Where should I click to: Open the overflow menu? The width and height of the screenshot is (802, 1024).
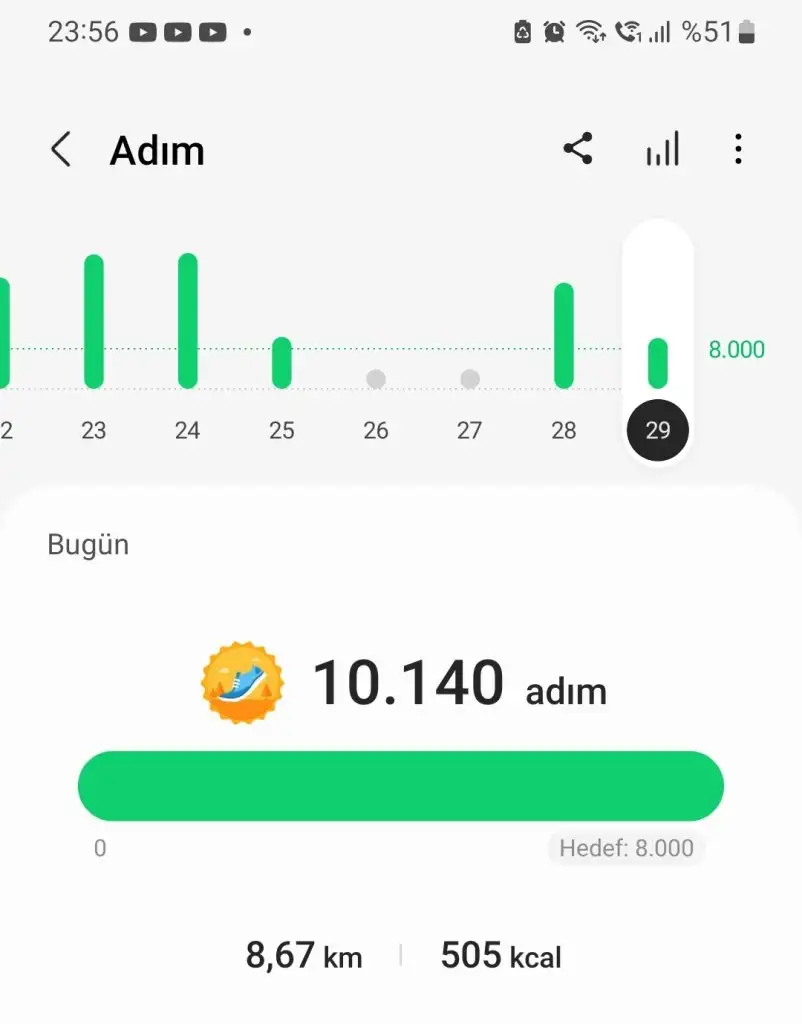coord(738,150)
